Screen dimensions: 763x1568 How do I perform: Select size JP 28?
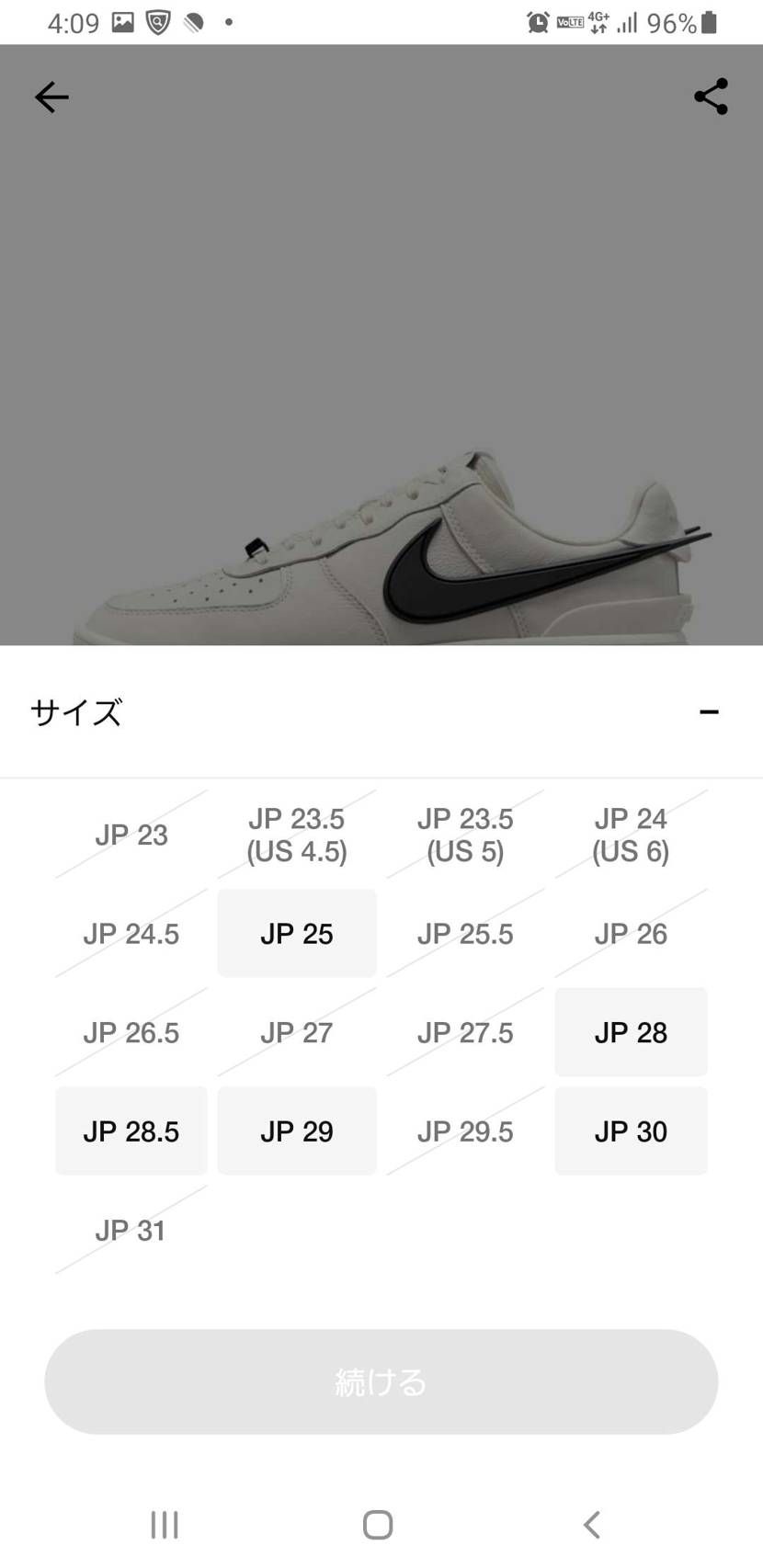[630, 1031]
